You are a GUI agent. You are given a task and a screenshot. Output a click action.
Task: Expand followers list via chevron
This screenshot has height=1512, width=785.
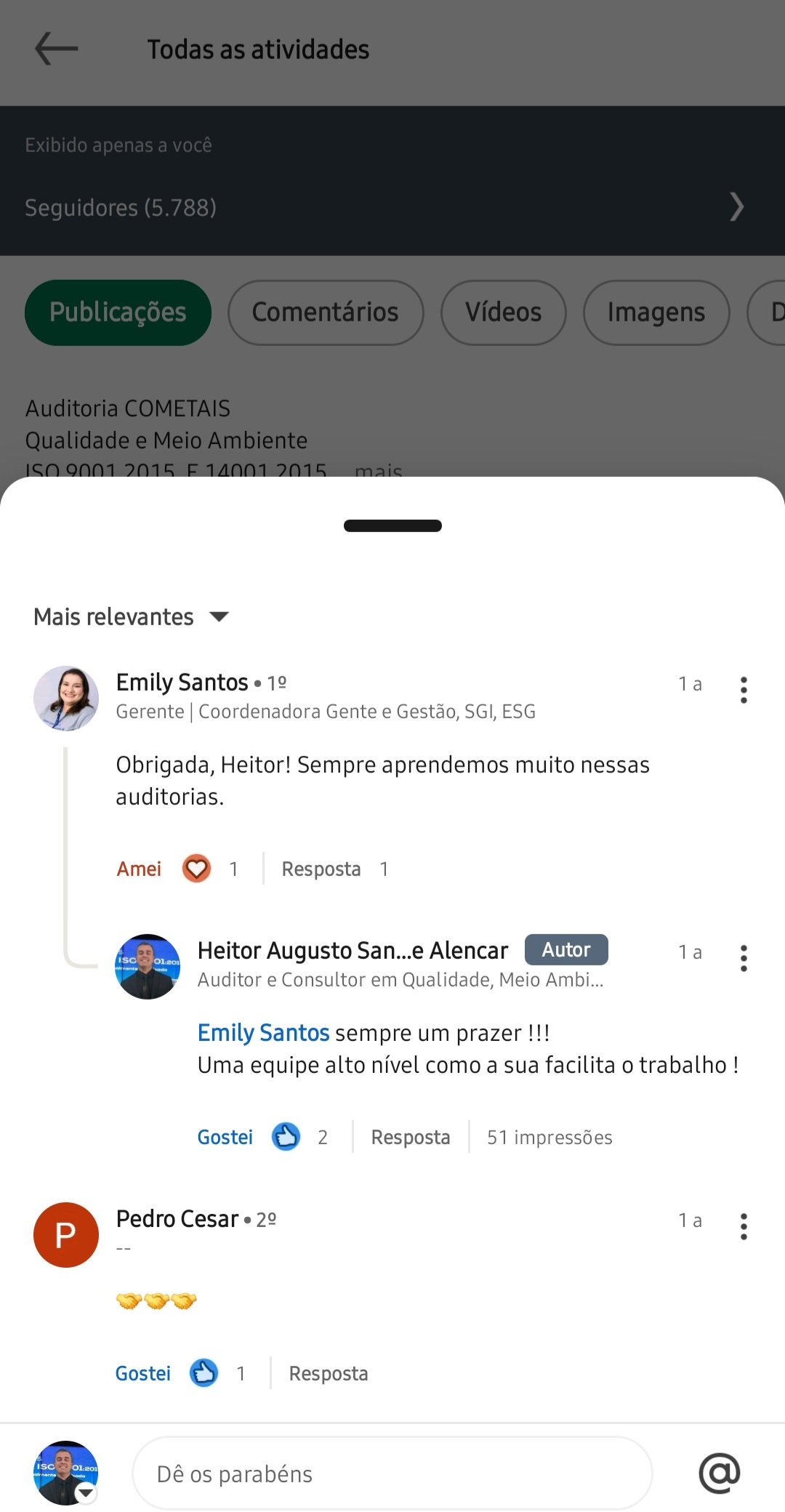pos(736,207)
